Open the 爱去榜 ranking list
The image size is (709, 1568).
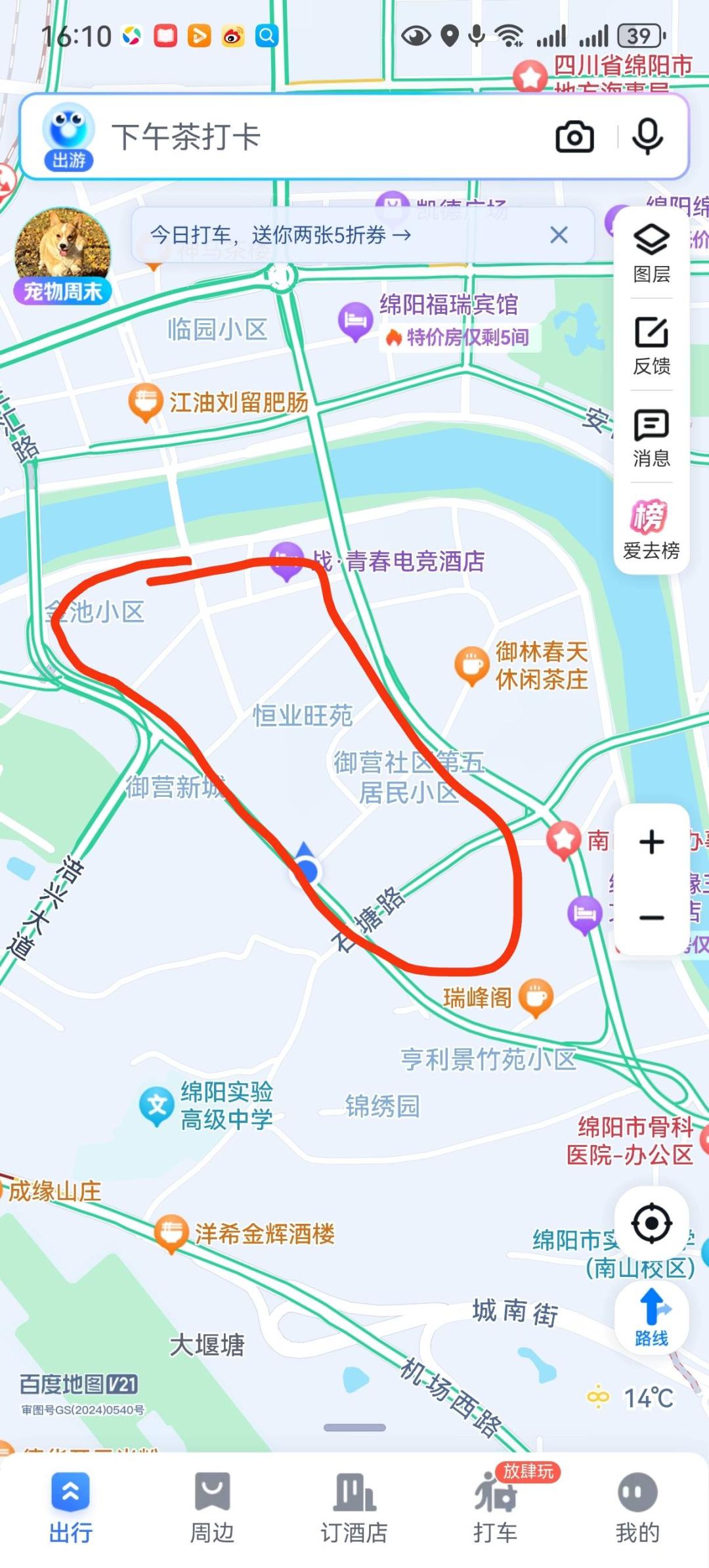point(651,529)
